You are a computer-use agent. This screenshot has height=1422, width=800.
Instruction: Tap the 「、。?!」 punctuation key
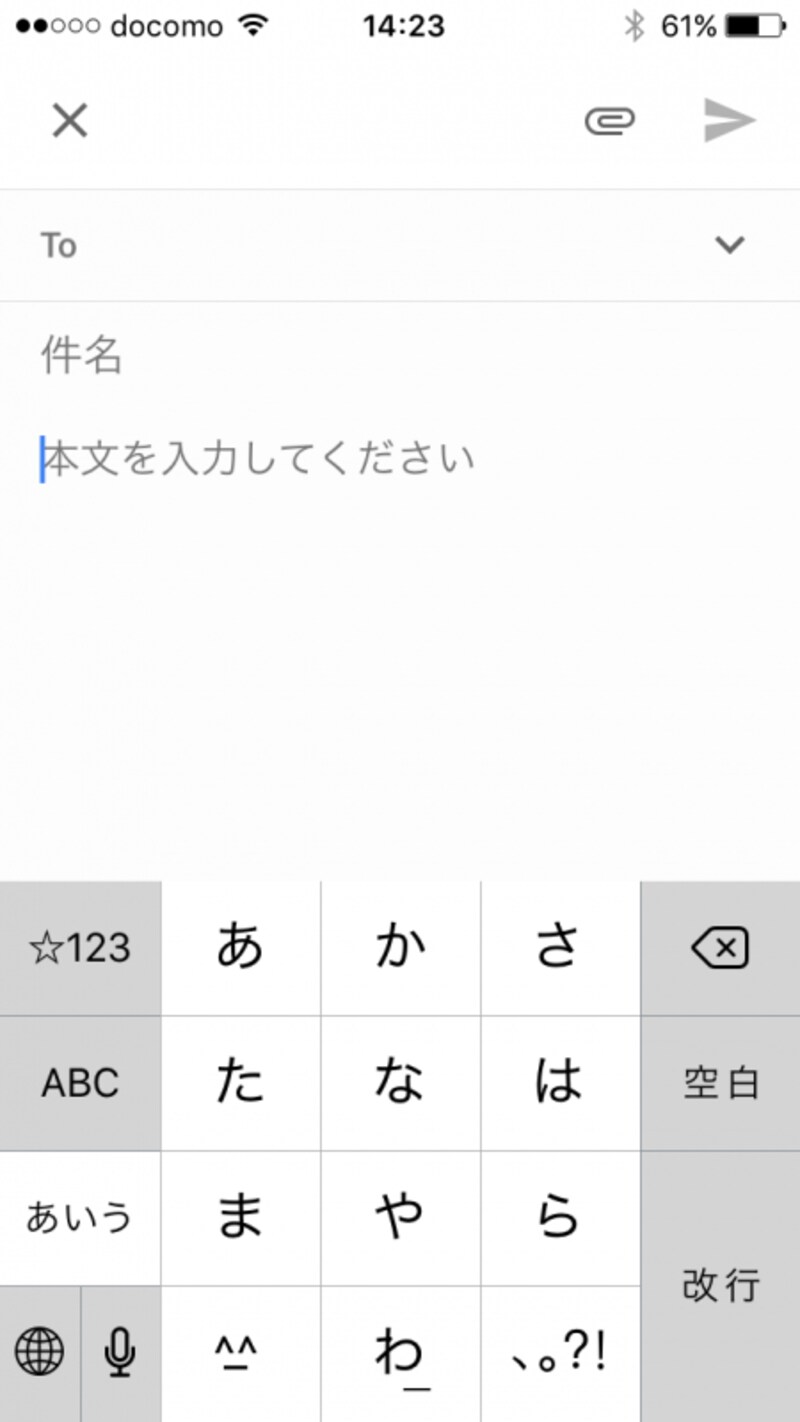coord(560,1352)
